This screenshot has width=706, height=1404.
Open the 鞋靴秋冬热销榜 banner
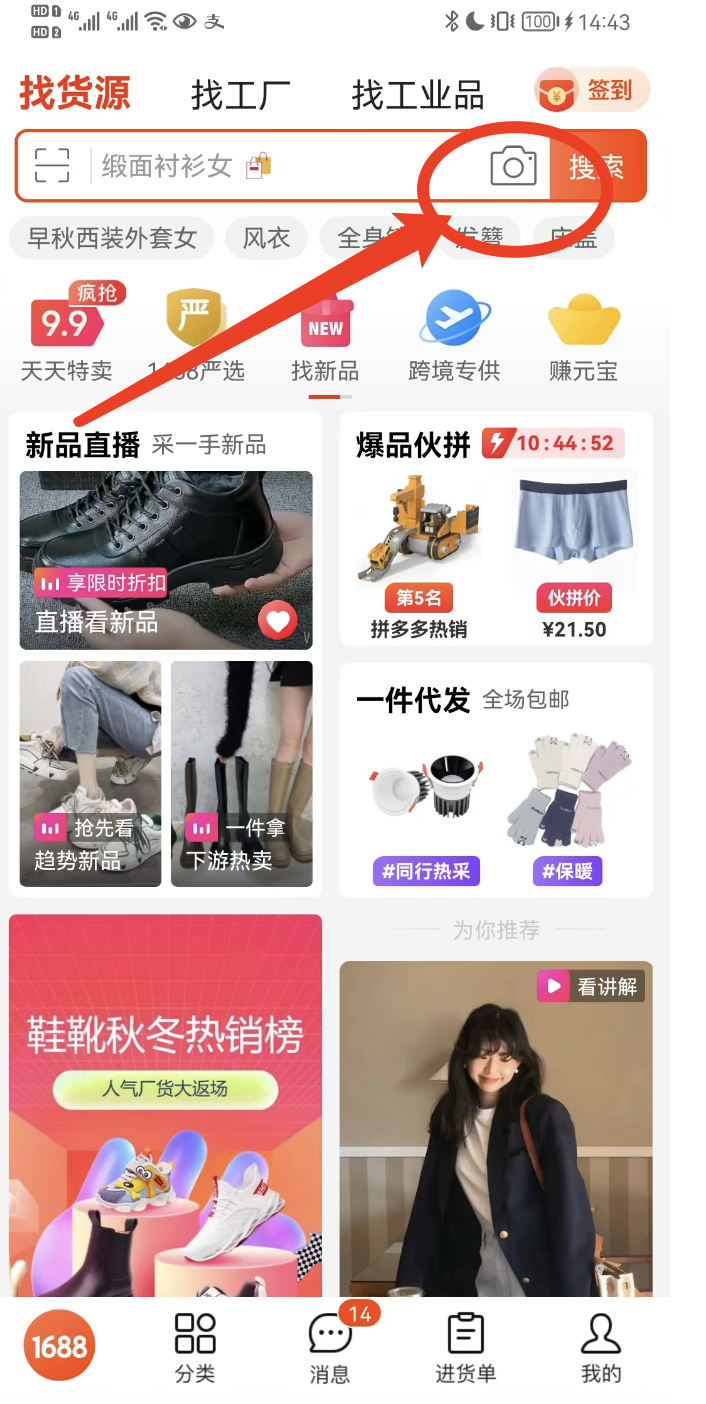(166, 1100)
